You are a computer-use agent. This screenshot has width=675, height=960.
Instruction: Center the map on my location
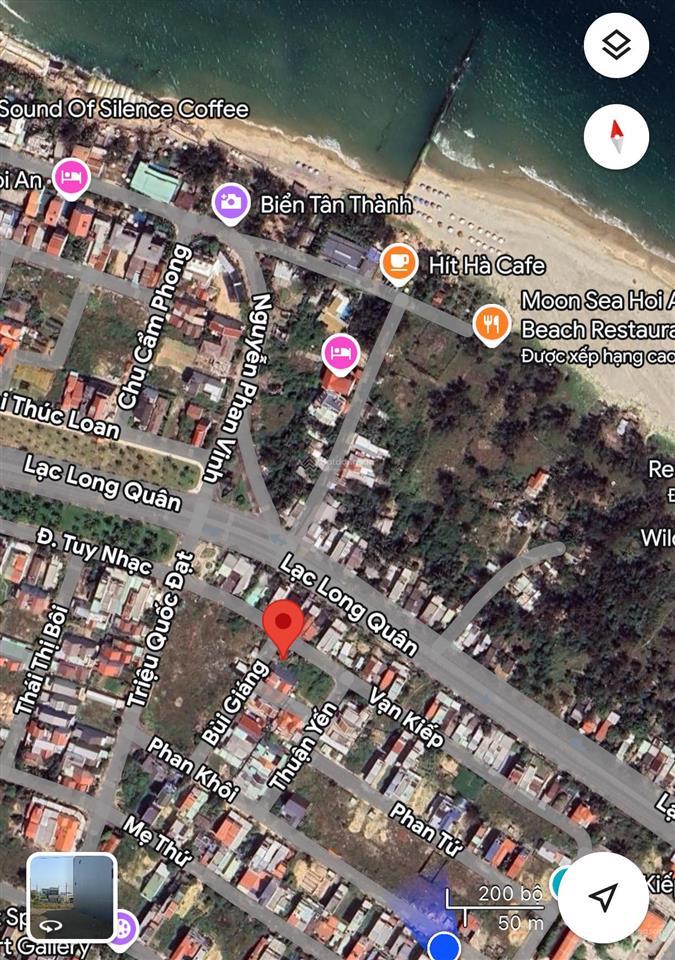[x=602, y=897]
